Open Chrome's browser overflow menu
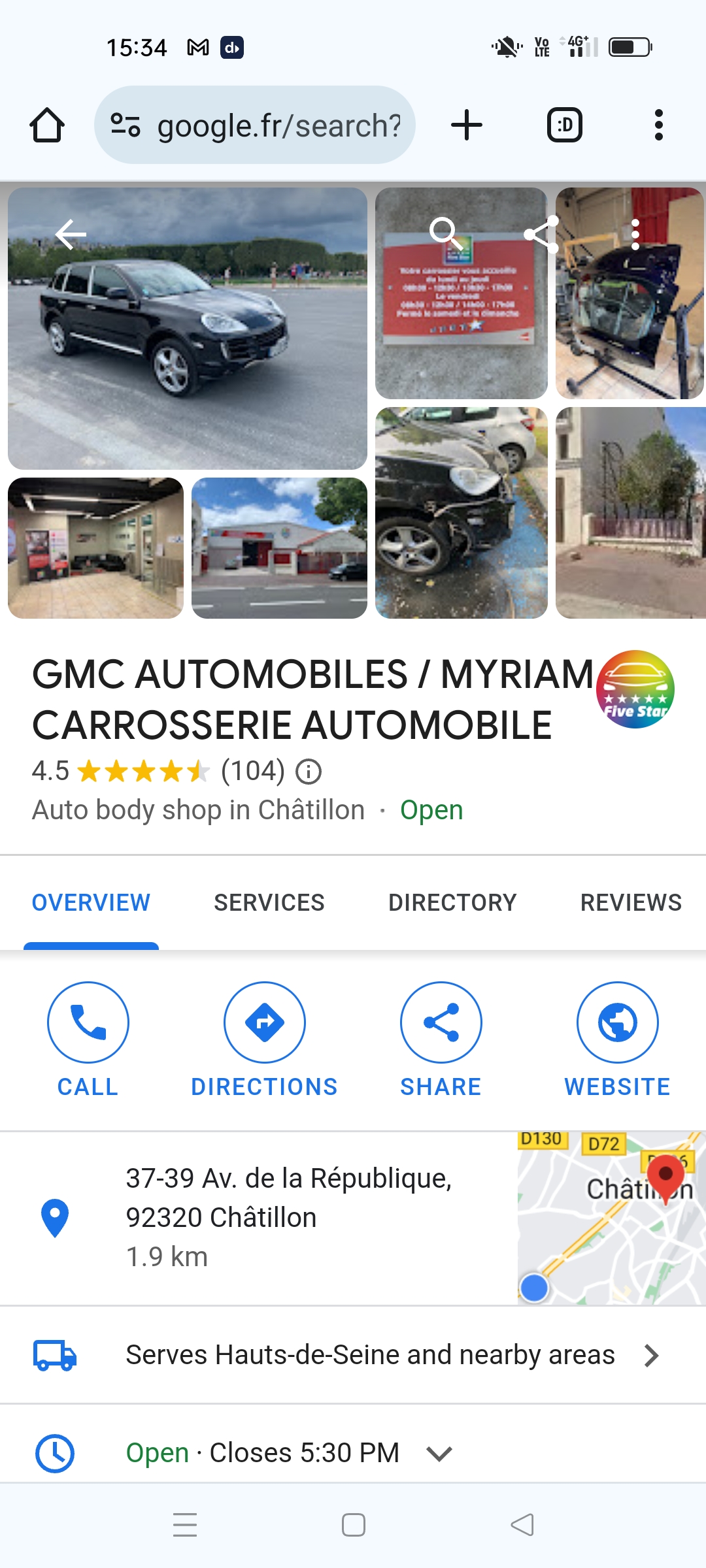 (658, 125)
